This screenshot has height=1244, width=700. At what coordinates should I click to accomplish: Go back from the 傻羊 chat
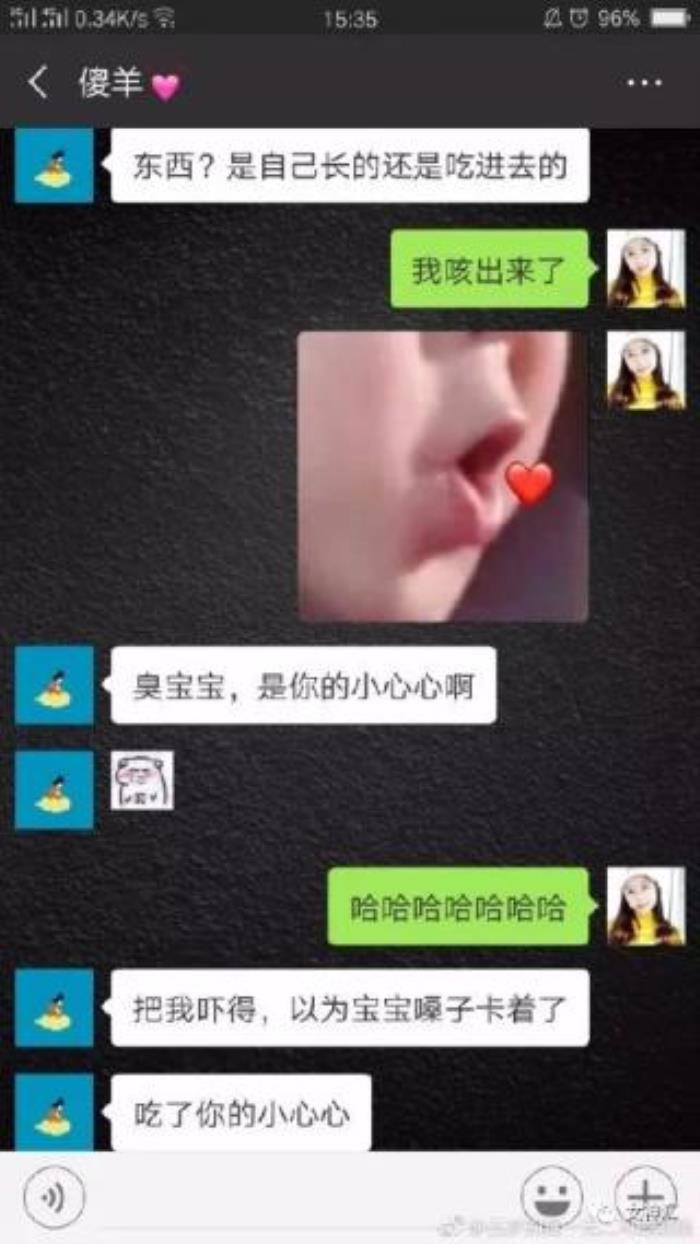tap(38, 83)
